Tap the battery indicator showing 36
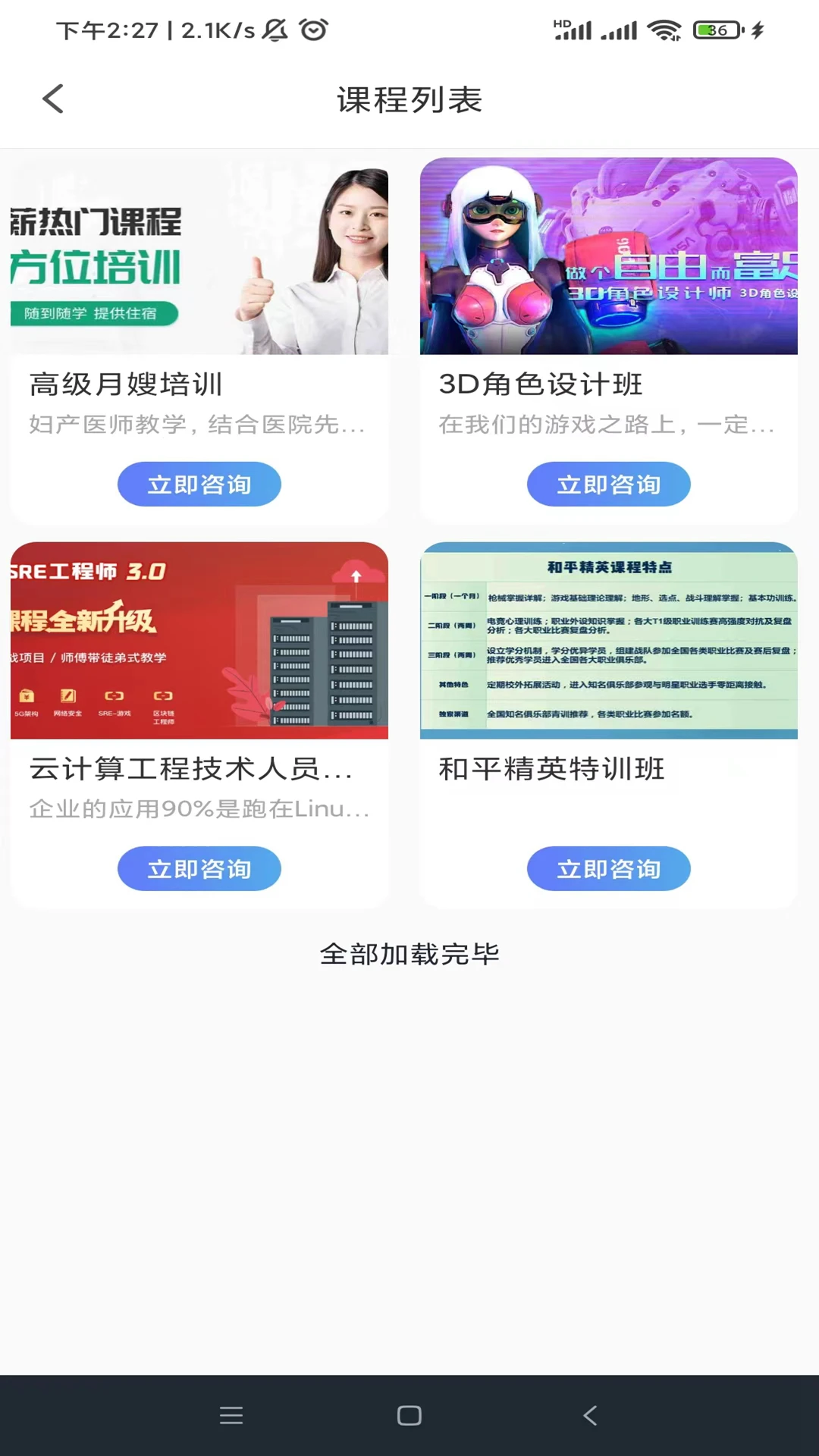The width and height of the screenshot is (819, 1456). point(716,30)
